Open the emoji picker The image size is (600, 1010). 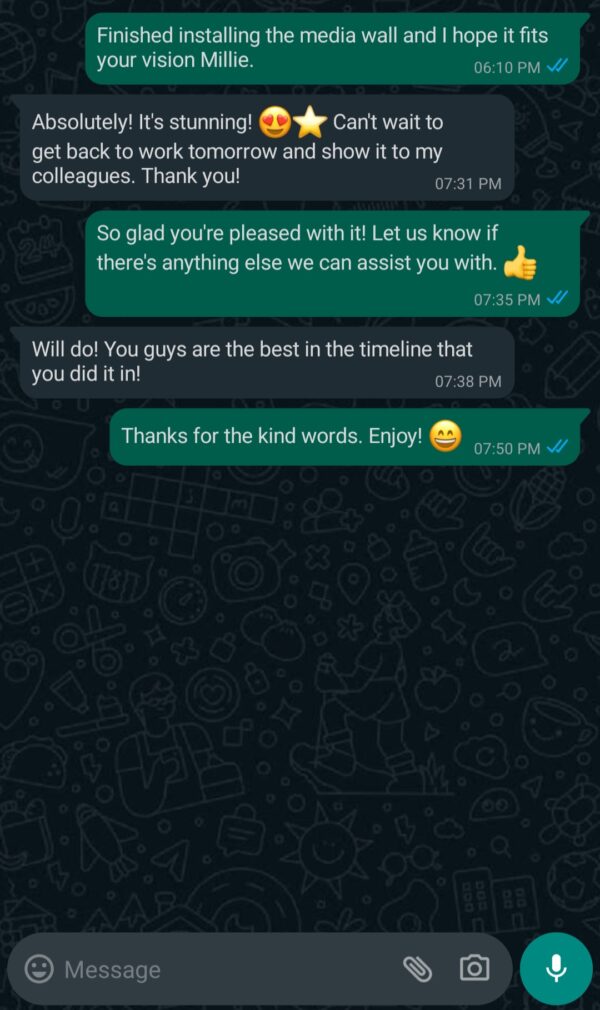click(39, 968)
